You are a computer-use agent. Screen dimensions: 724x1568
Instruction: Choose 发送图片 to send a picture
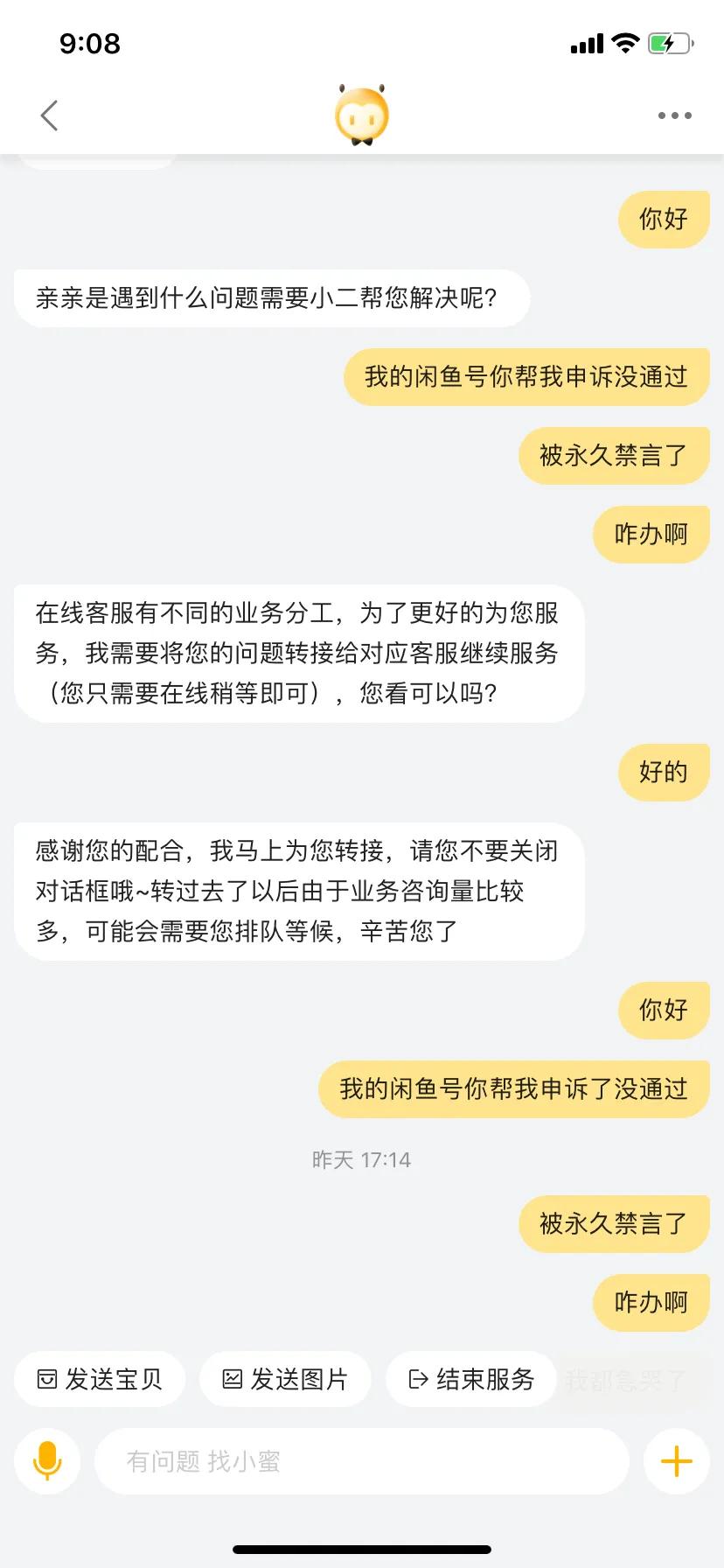coord(285,1380)
